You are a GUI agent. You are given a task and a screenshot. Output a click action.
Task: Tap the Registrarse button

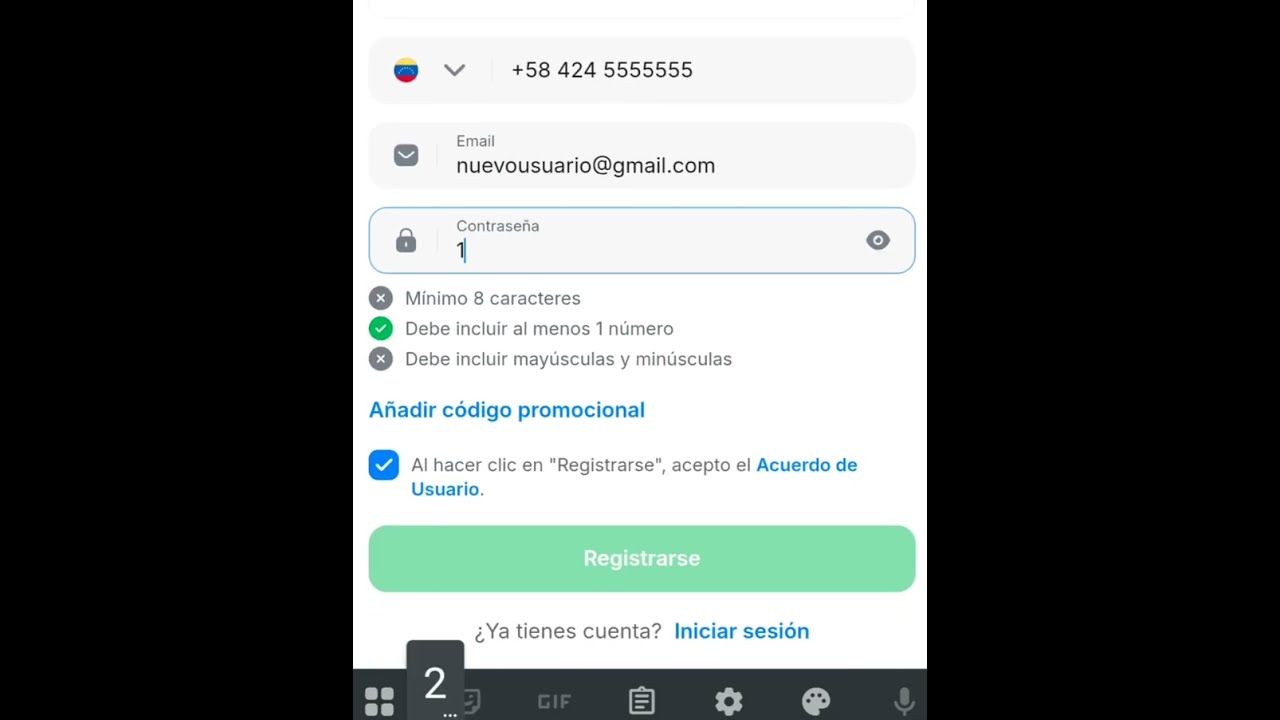pos(641,558)
